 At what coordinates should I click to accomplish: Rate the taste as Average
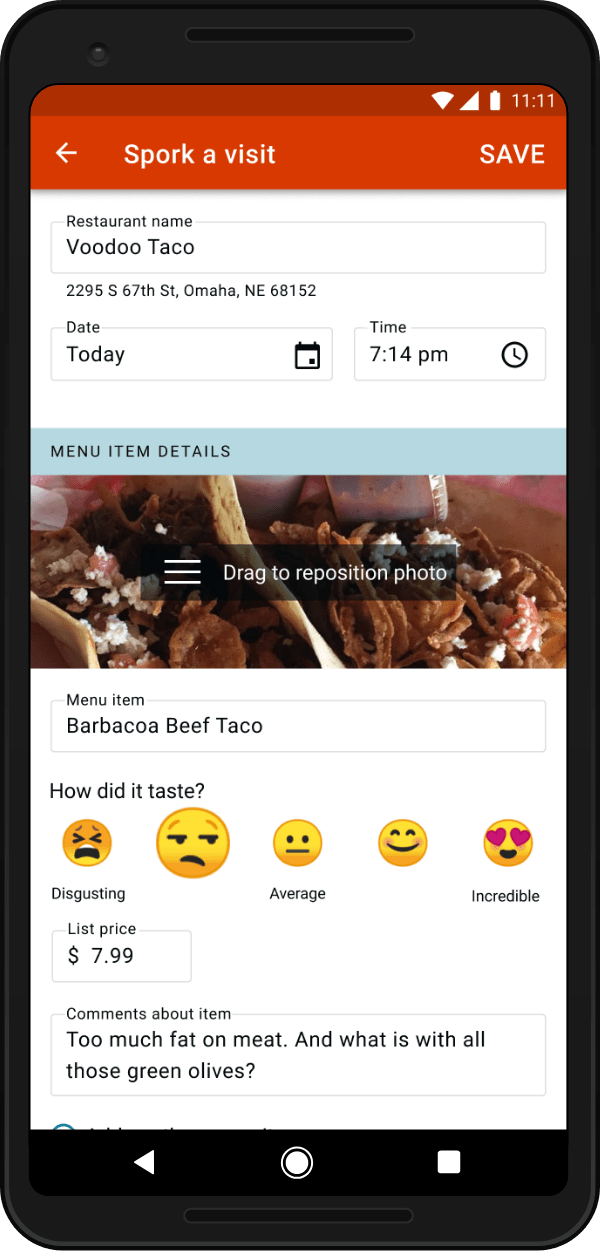click(x=297, y=843)
